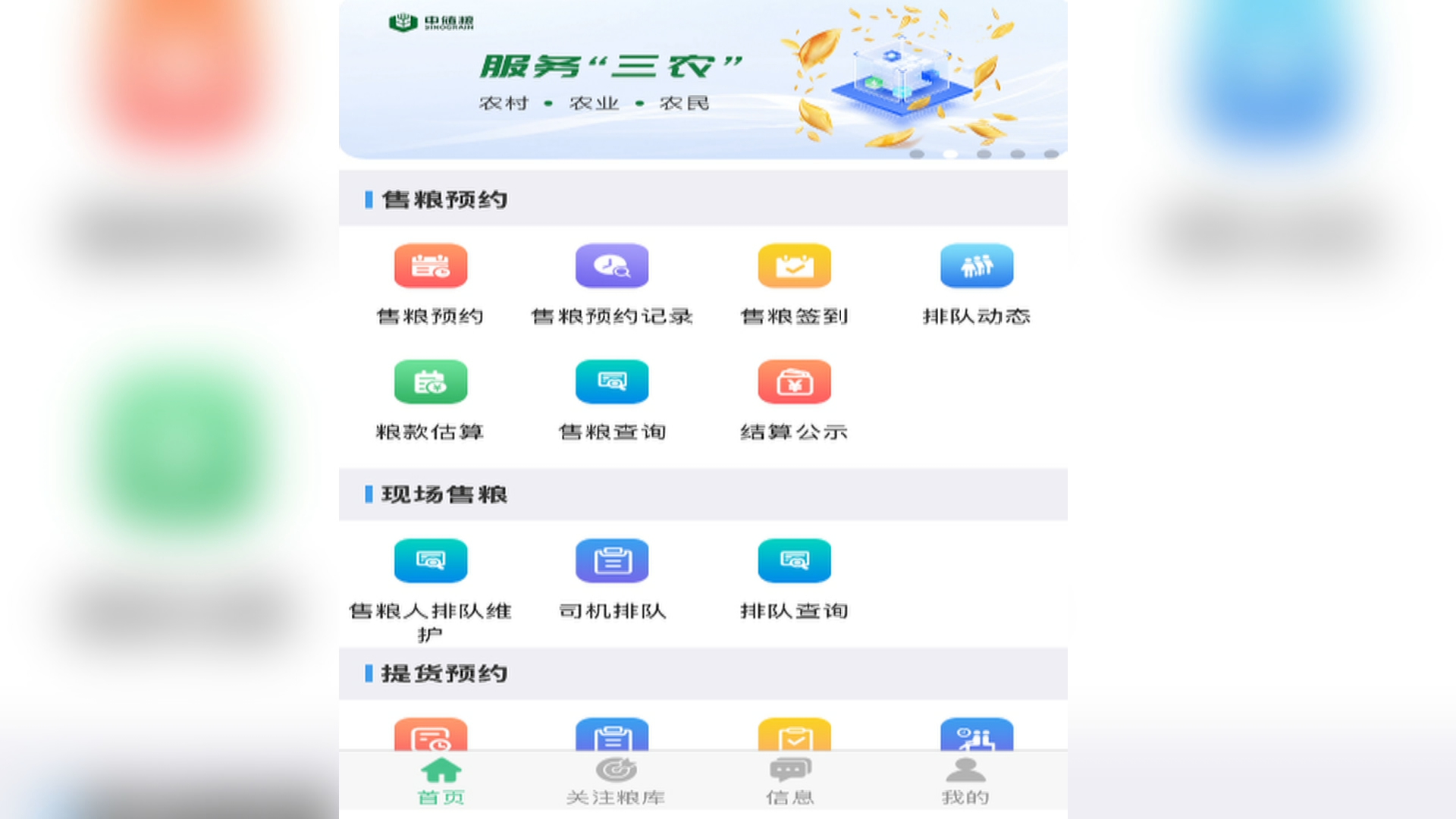Open 排队查询 queue lookup

(x=794, y=561)
